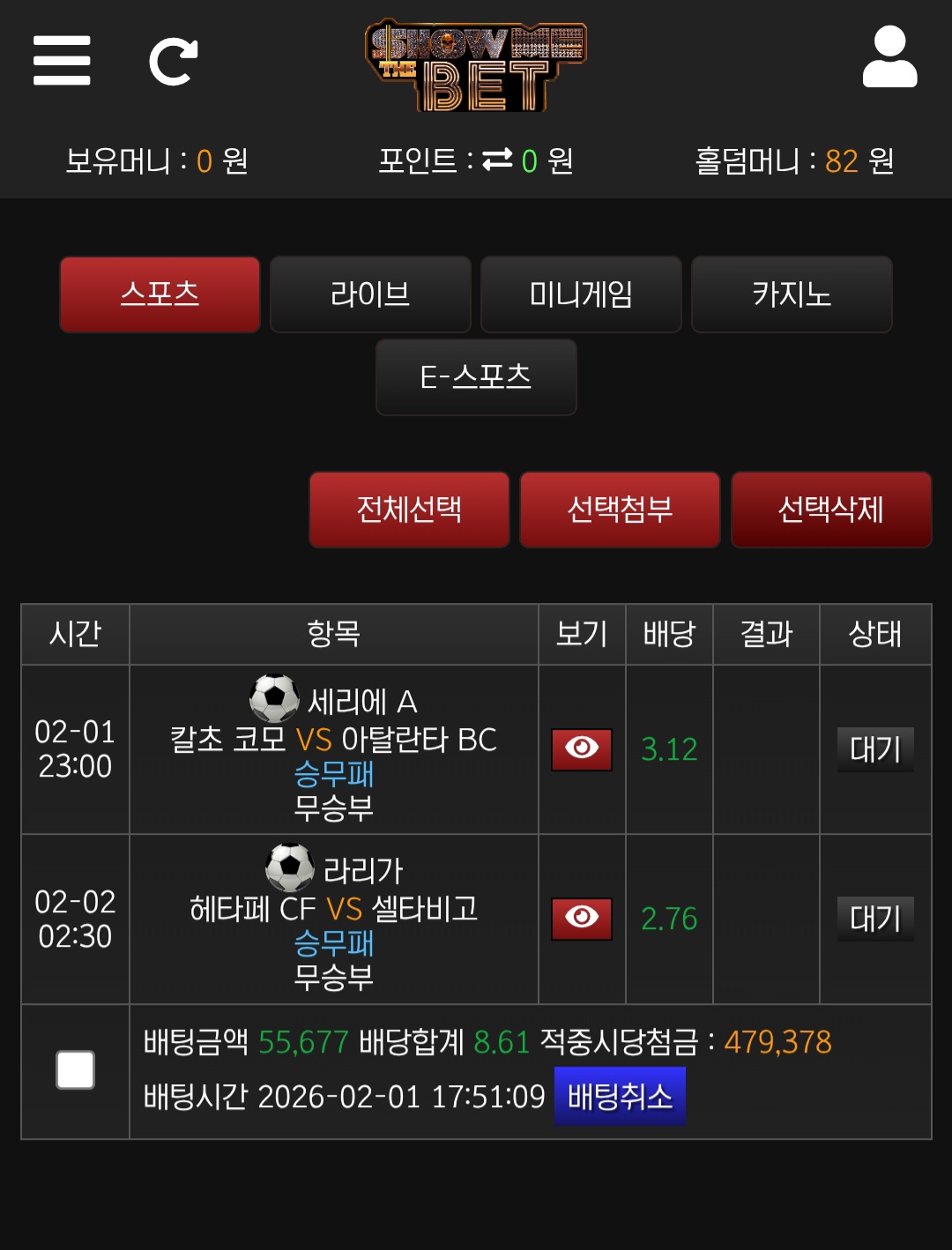Viewport: 952px width, 1250px height.
Task: Refresh the page with the reload icon
Action: (x=173, y=62)
